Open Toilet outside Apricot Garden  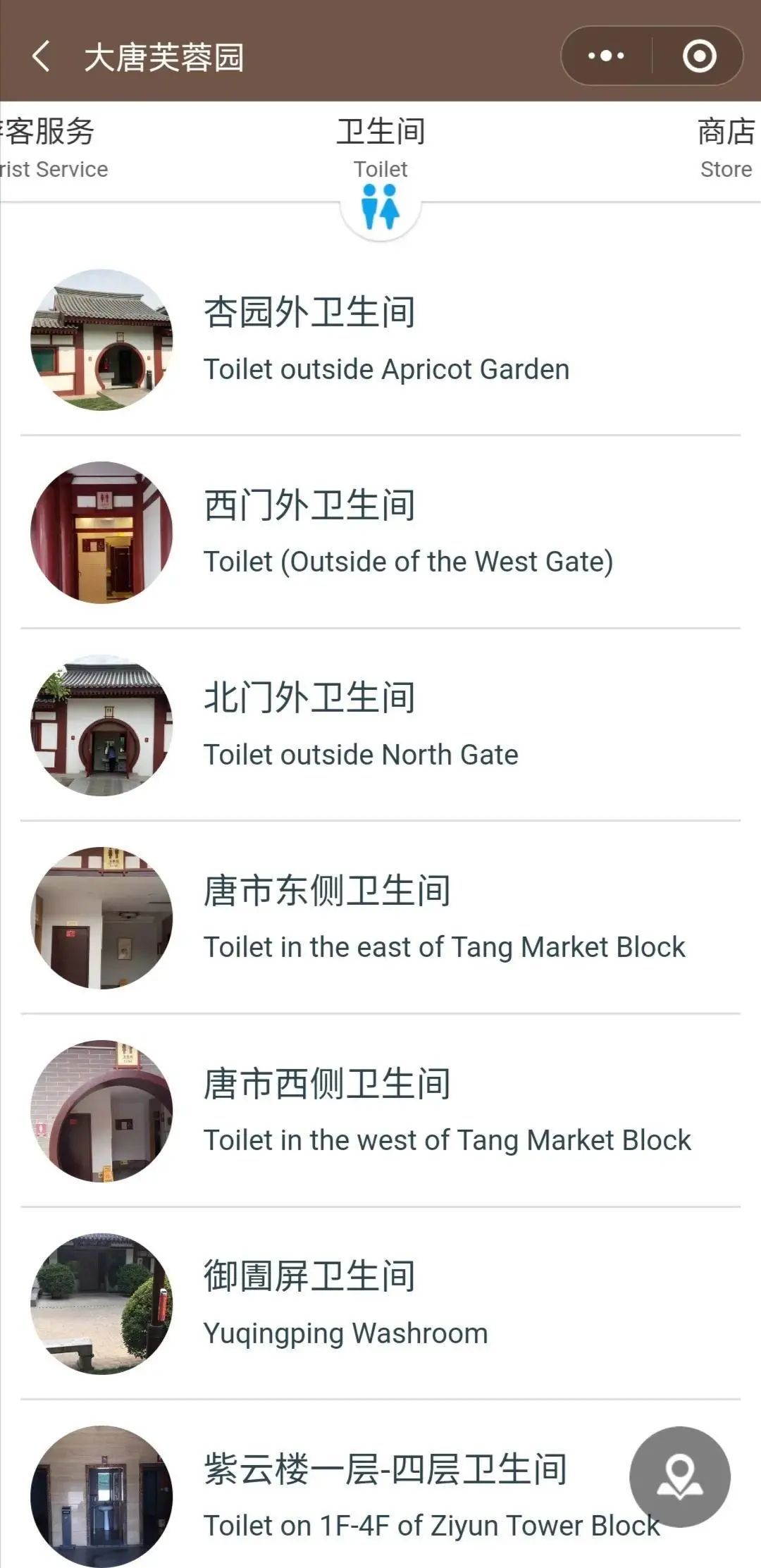380,339
